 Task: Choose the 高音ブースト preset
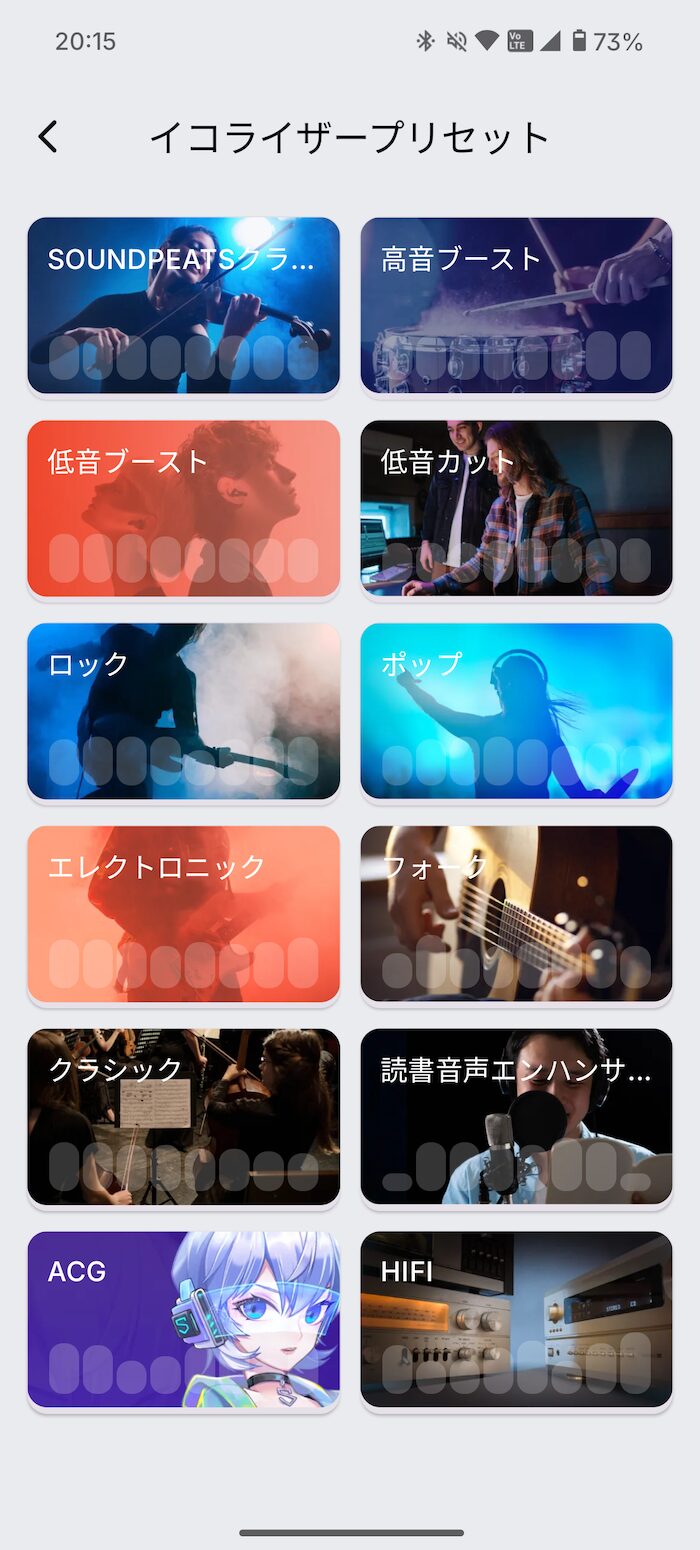click(516, 305)
